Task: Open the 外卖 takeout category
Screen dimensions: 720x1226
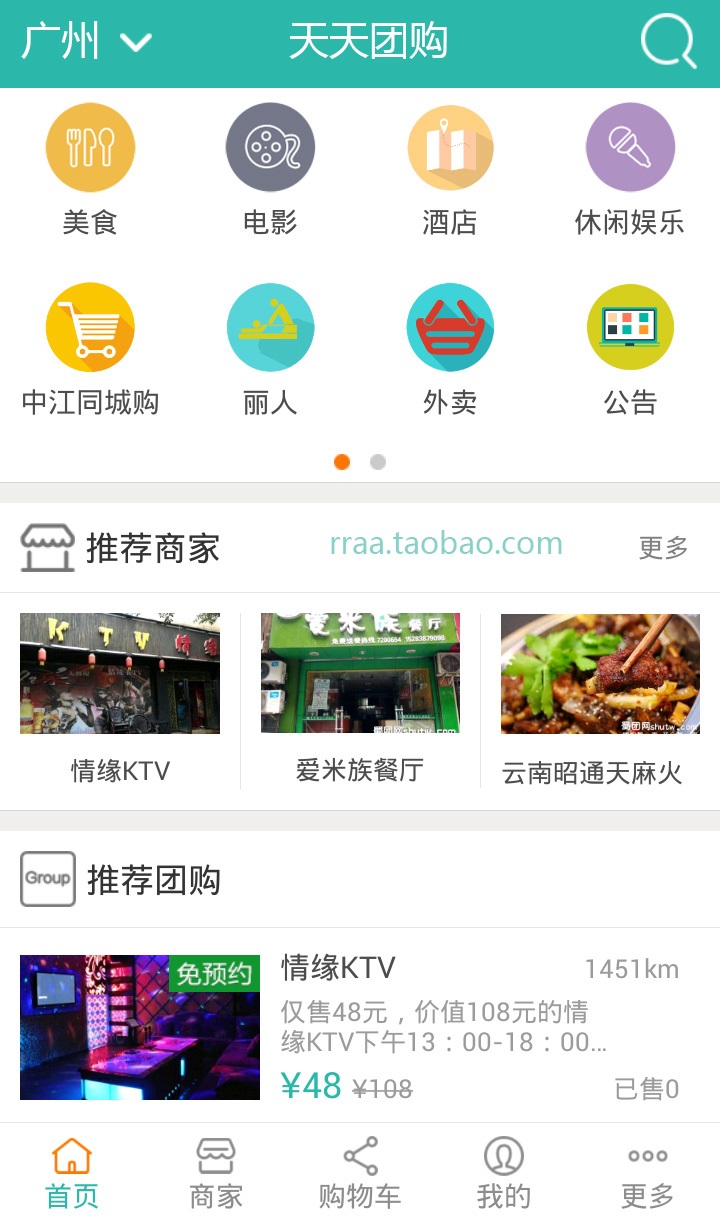Action: tap(450, 325)
